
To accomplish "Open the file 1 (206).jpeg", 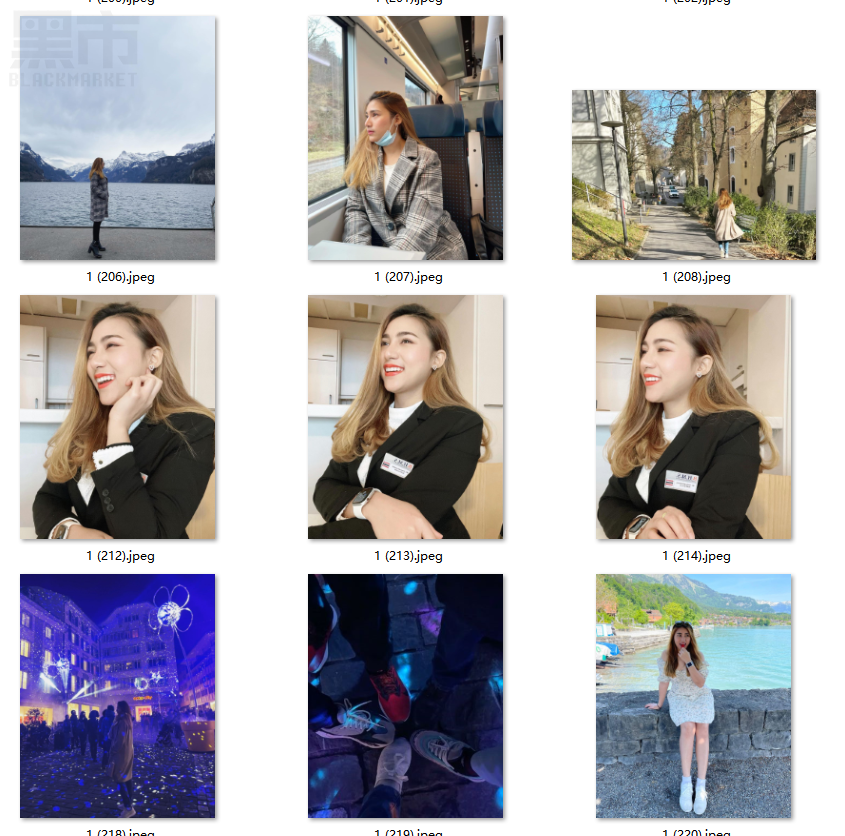I will (117, 138).
